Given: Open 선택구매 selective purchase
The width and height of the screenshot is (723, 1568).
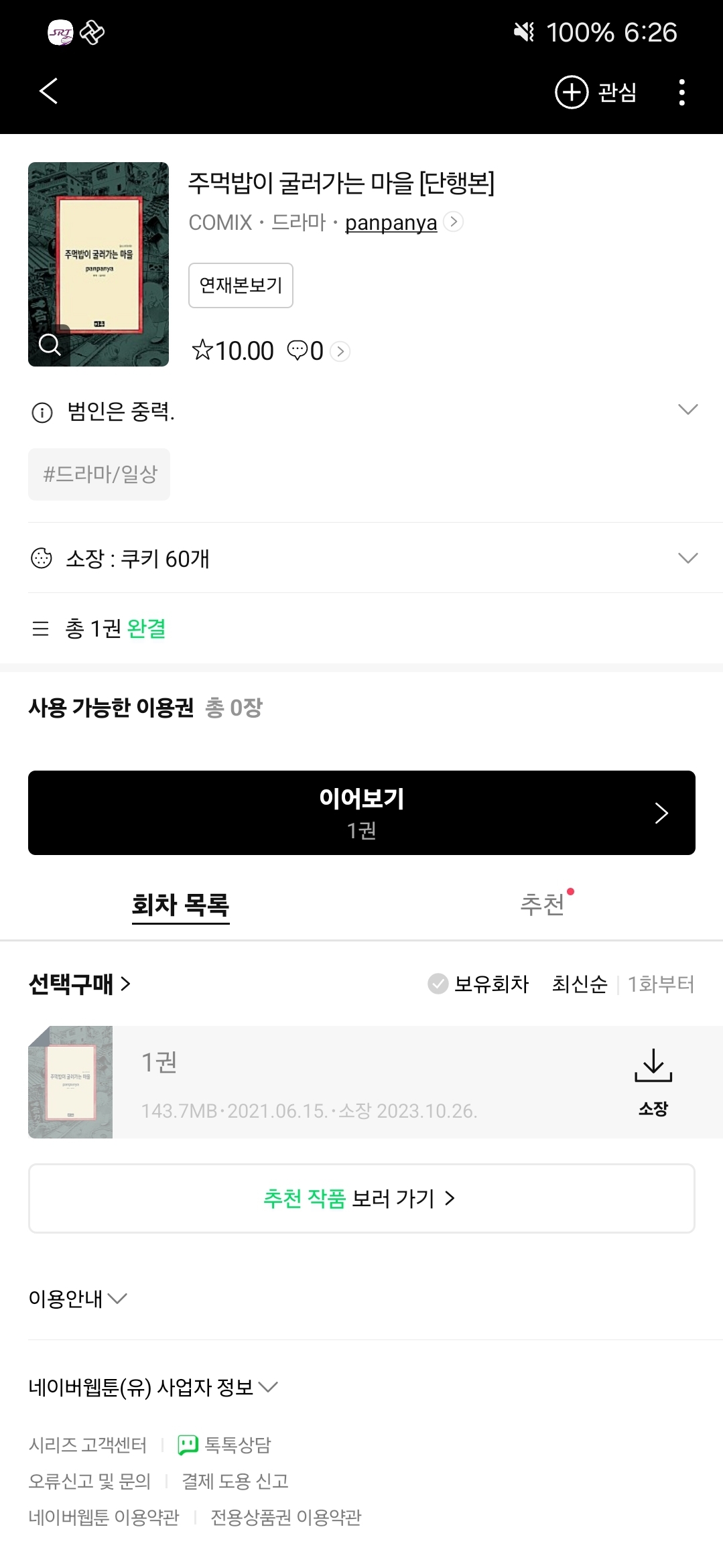Looking at the screenshot, I should (x=79, y=984).
